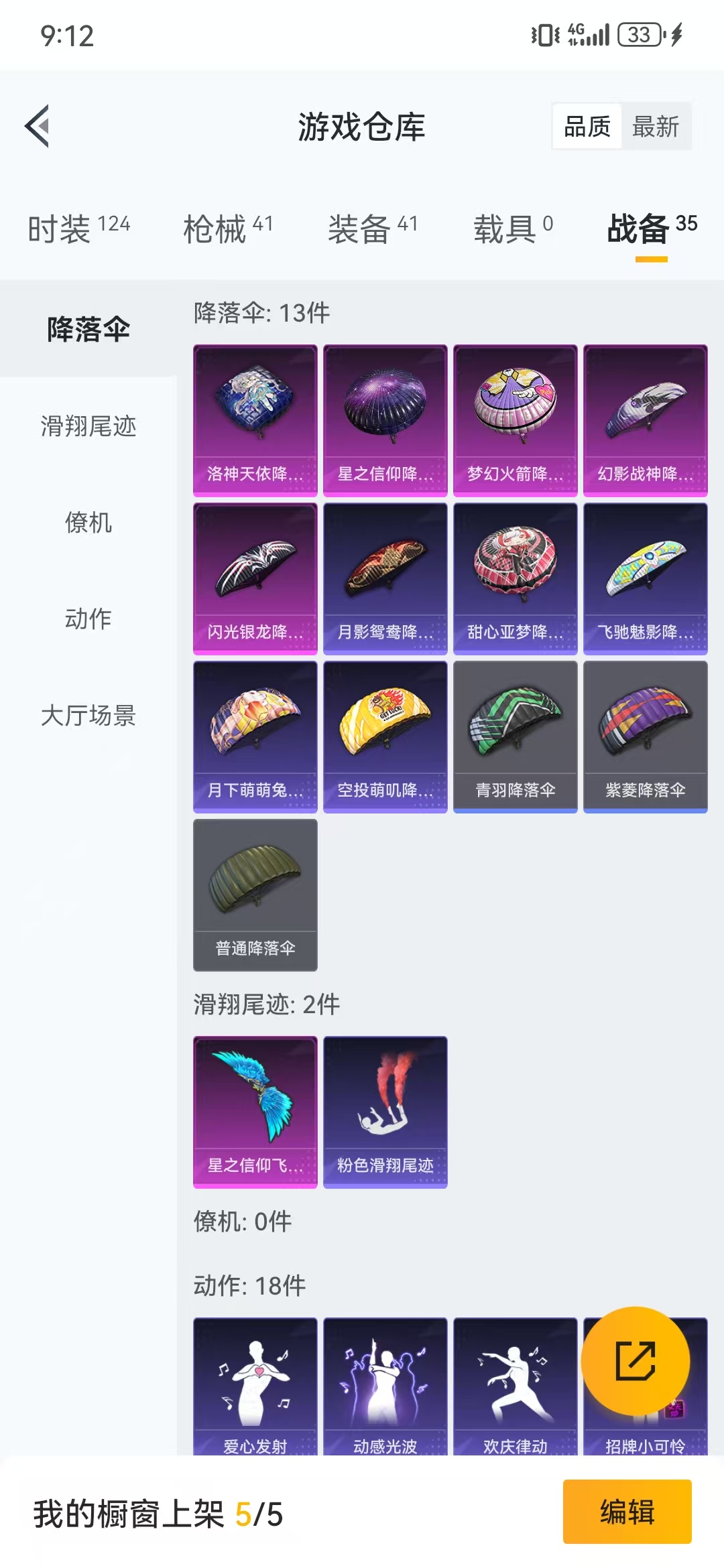Open the 动感光波 emote

(x=385, y=1386)
